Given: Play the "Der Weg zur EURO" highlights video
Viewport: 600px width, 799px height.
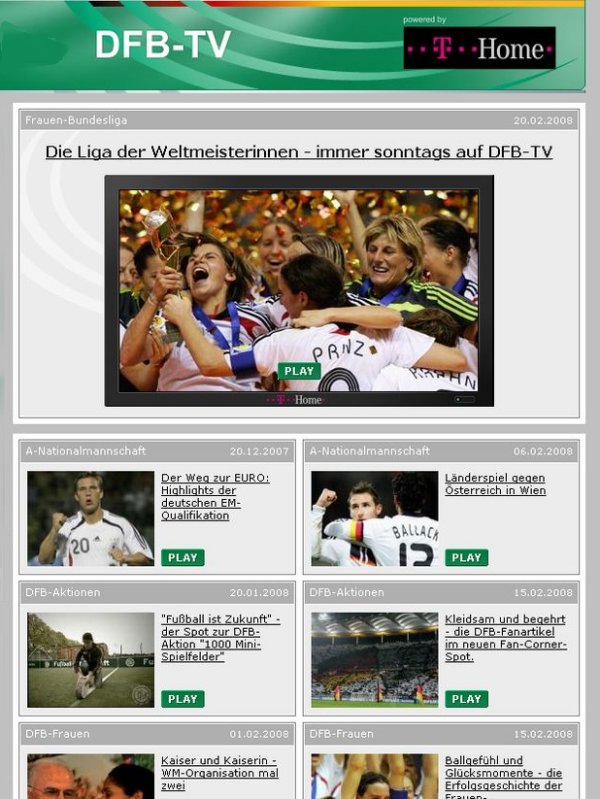Looking at the screenshot, I should tap(182, 557).
